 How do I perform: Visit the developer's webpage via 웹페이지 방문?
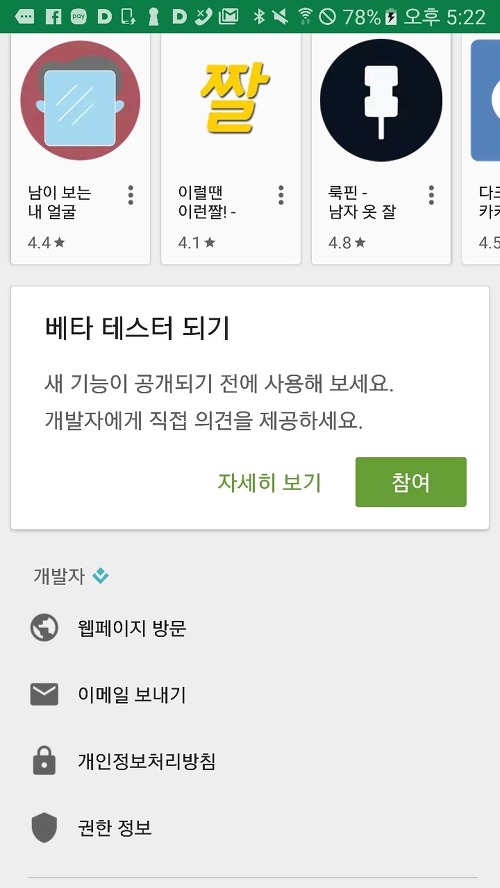[x=250, y=628]
